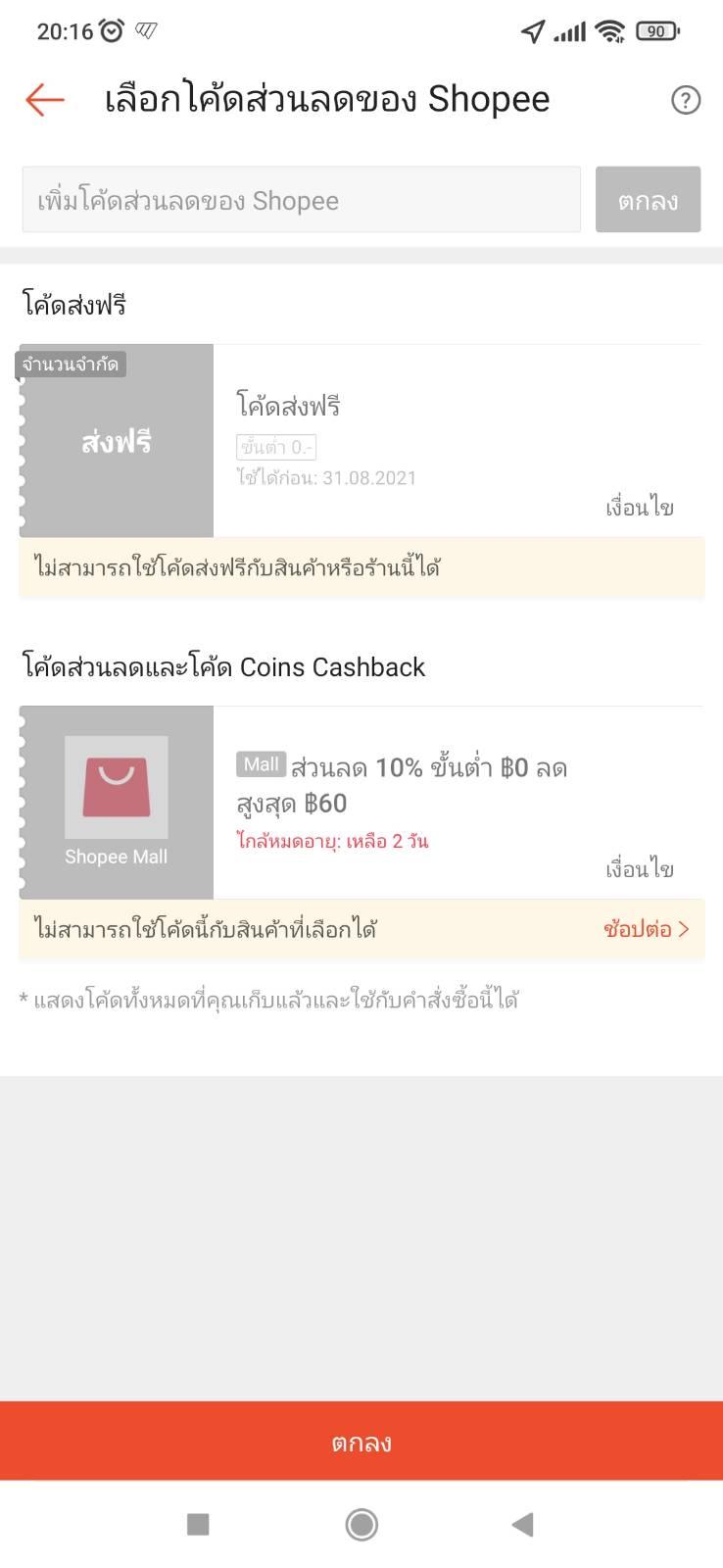View เงื่อนไข of the Shopee Mall voucher
Viewport: 723px width, 1568px height.
(x=639, y=869)
